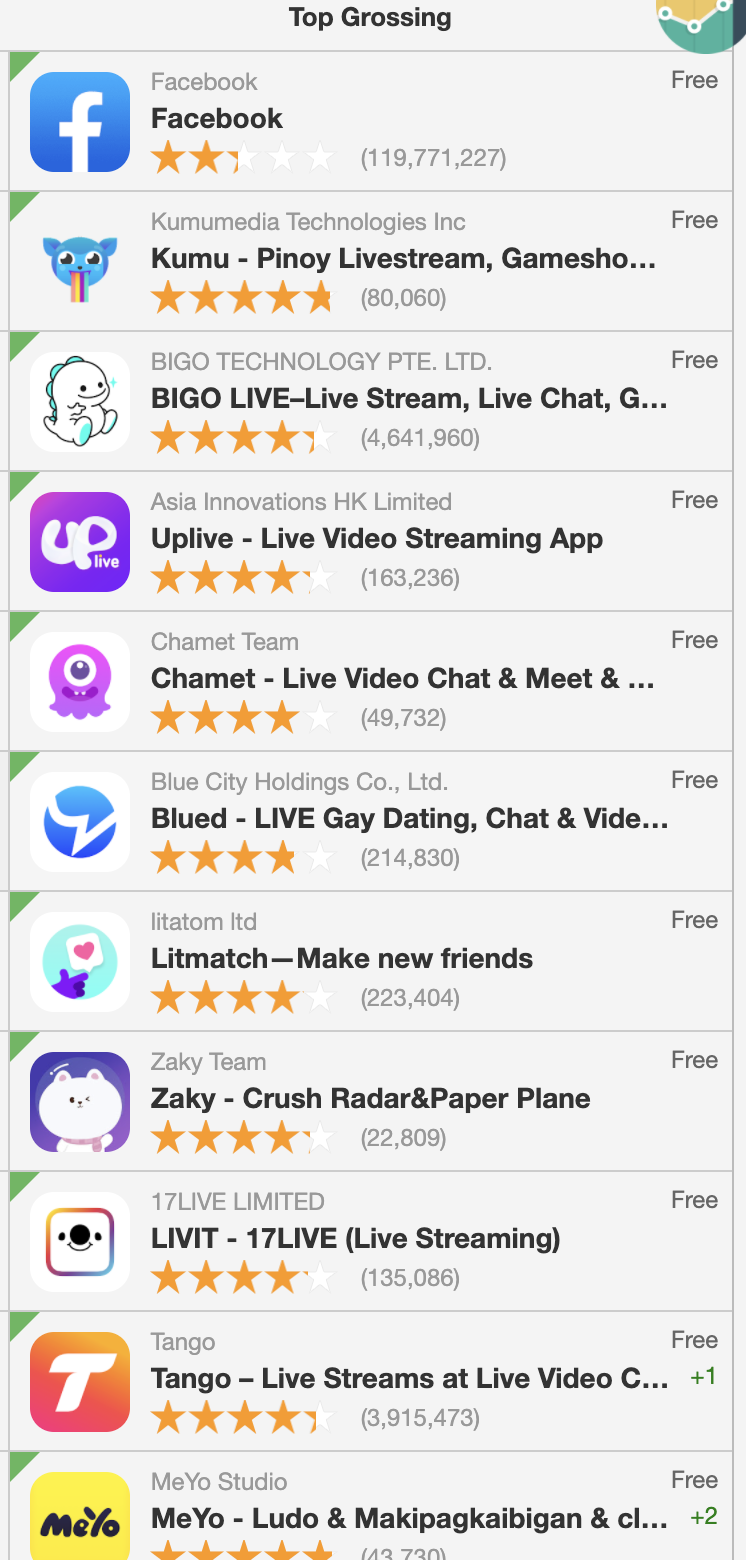The image size is (746, 1560).
Task: Open Uplive - Live Video Streaming App
Action: [x=376, y=539]
